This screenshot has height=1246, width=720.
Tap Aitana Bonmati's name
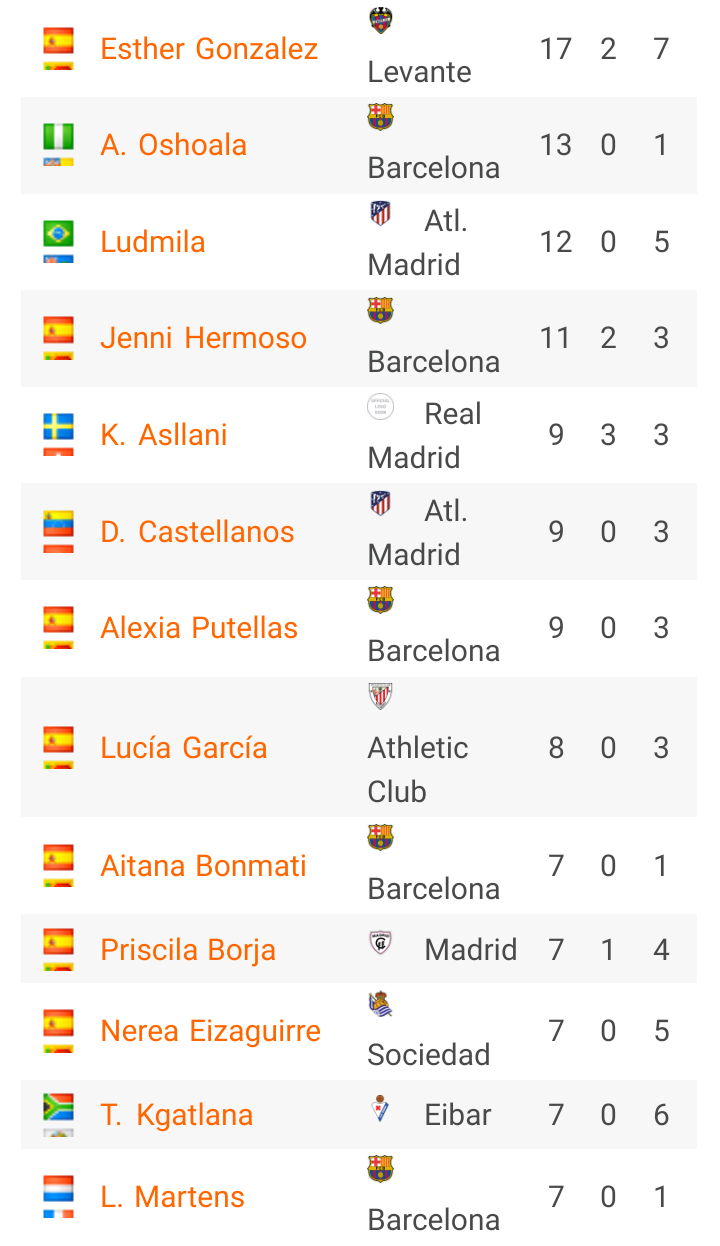(203, 866)
